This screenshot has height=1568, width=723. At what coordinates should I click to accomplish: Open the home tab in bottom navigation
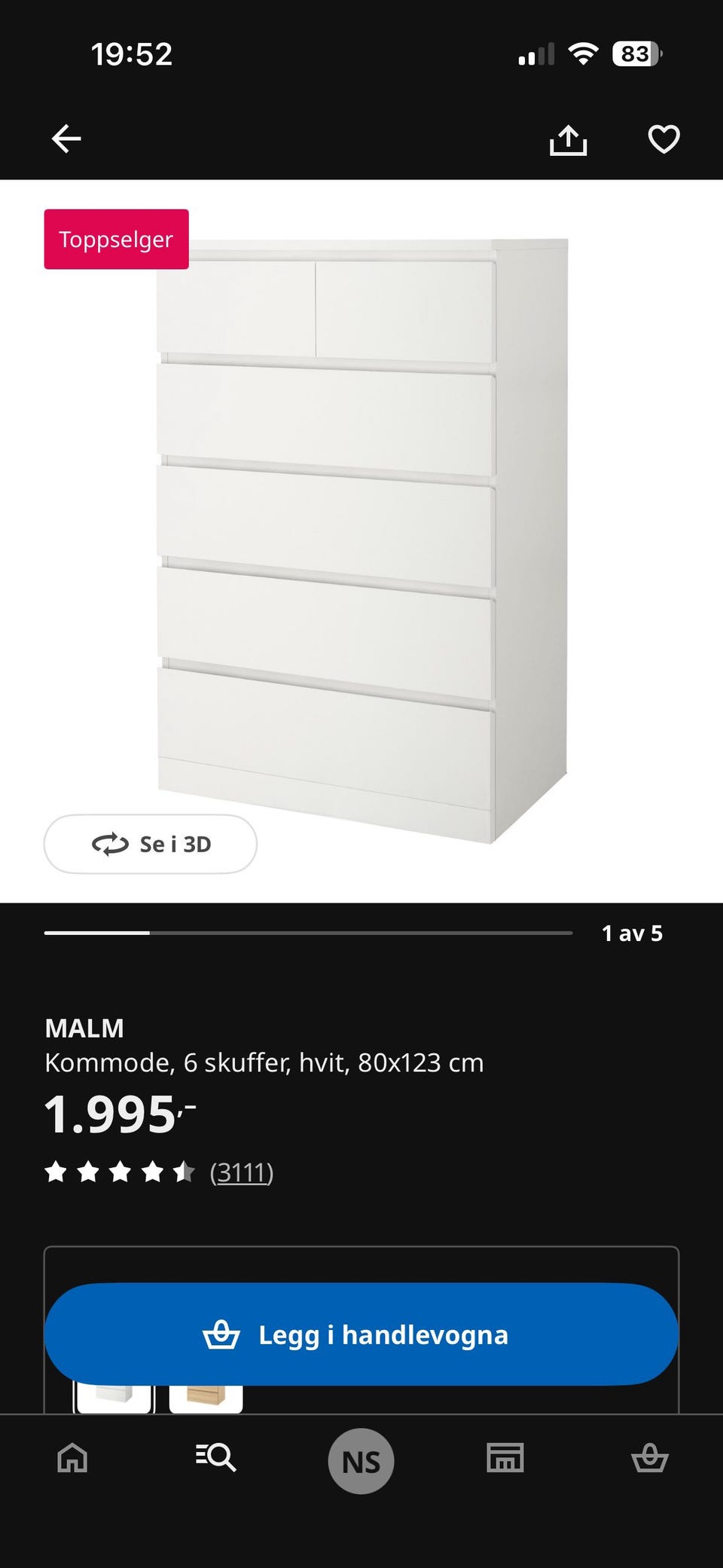[71, 1459]
